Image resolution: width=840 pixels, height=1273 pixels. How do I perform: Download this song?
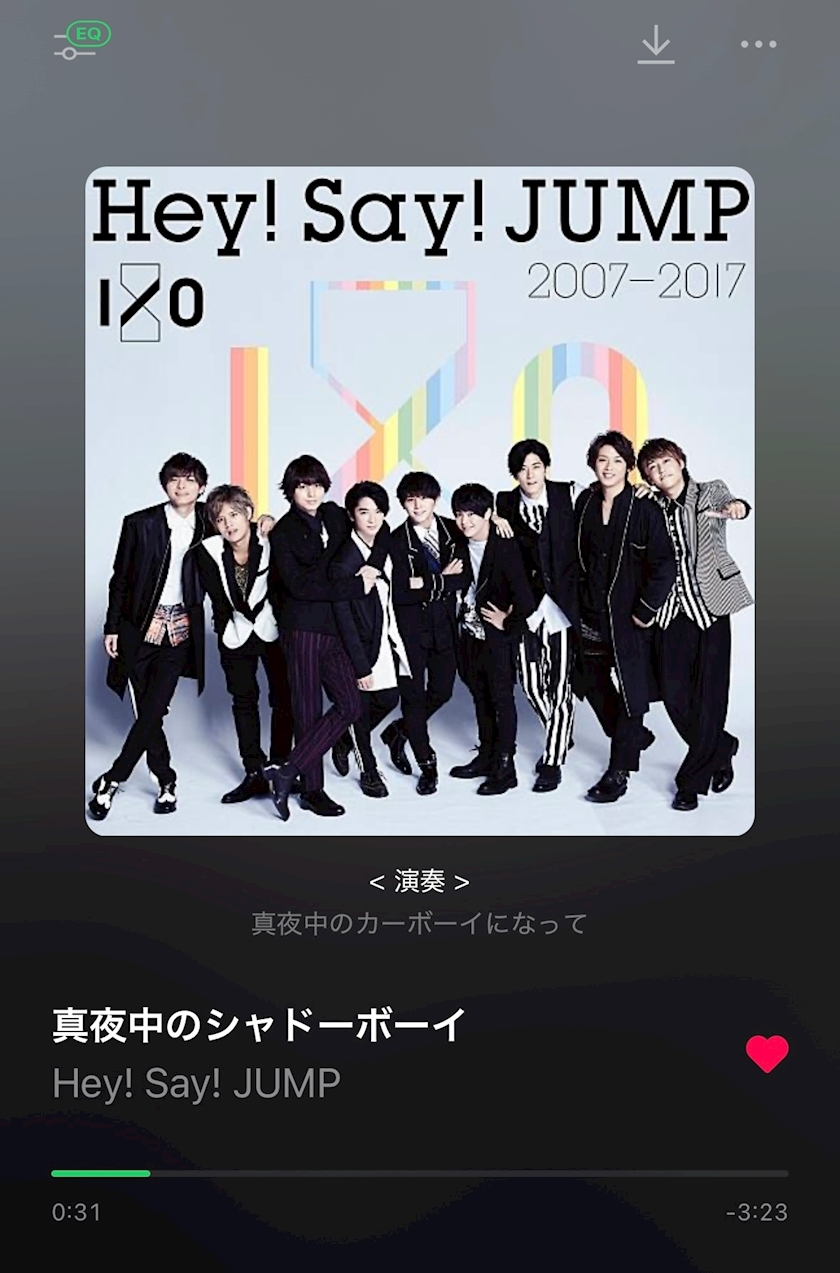click(x=656, y=45)
